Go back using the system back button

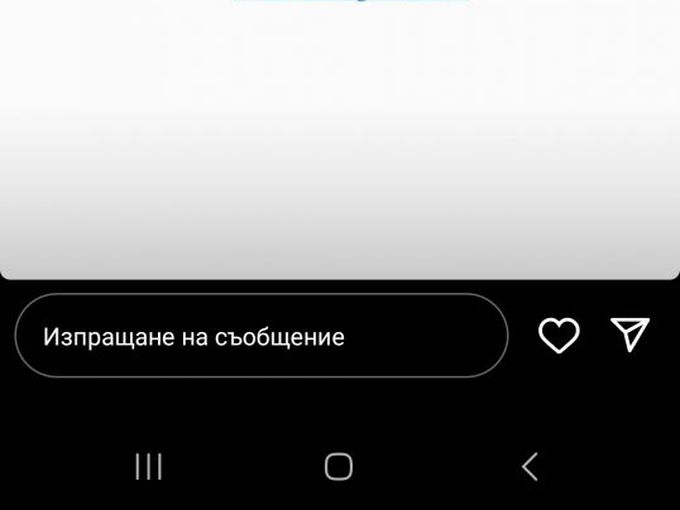coord(530,466)
